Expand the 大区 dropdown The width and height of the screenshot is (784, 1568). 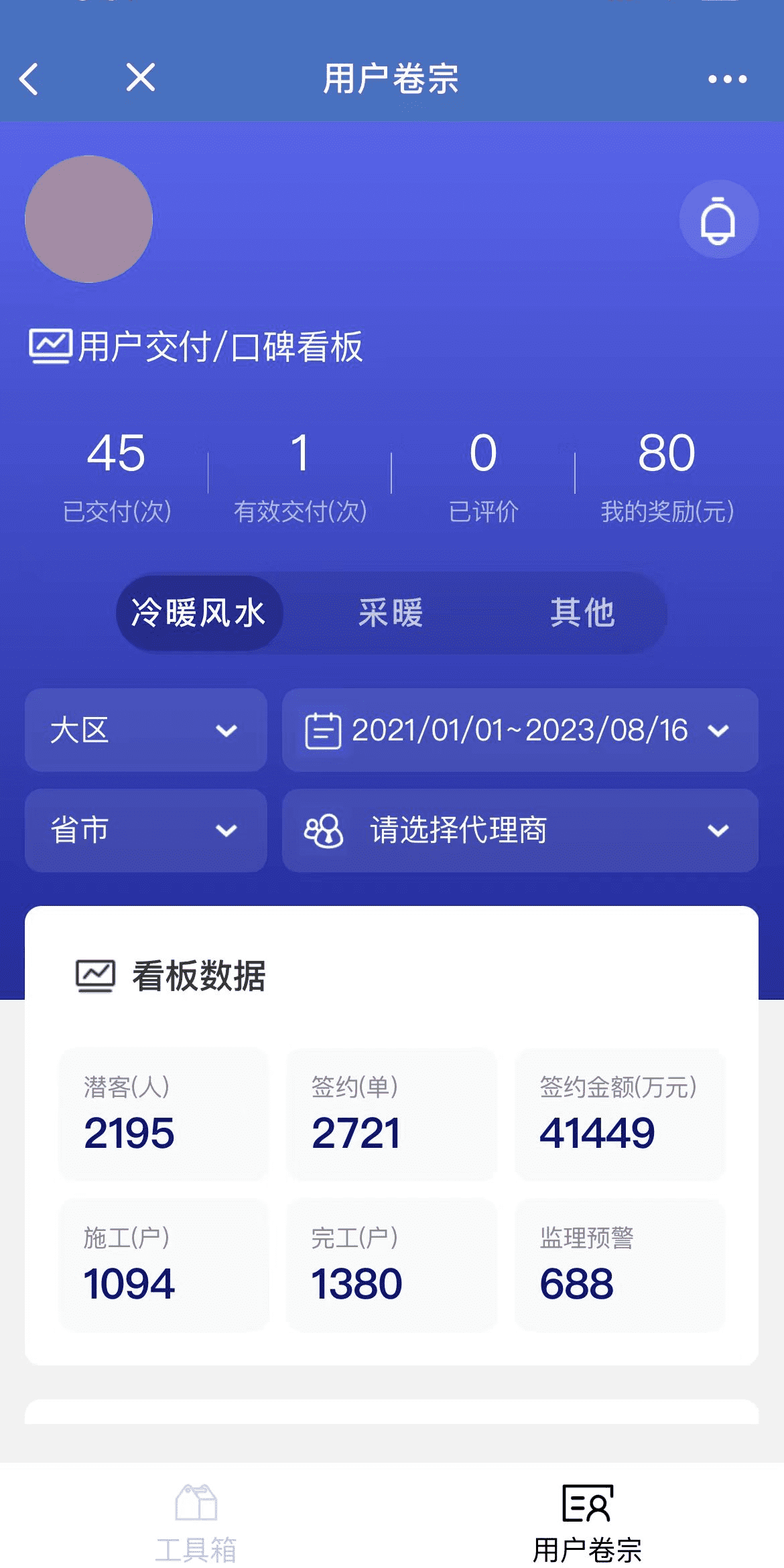(x=145, y=730)
